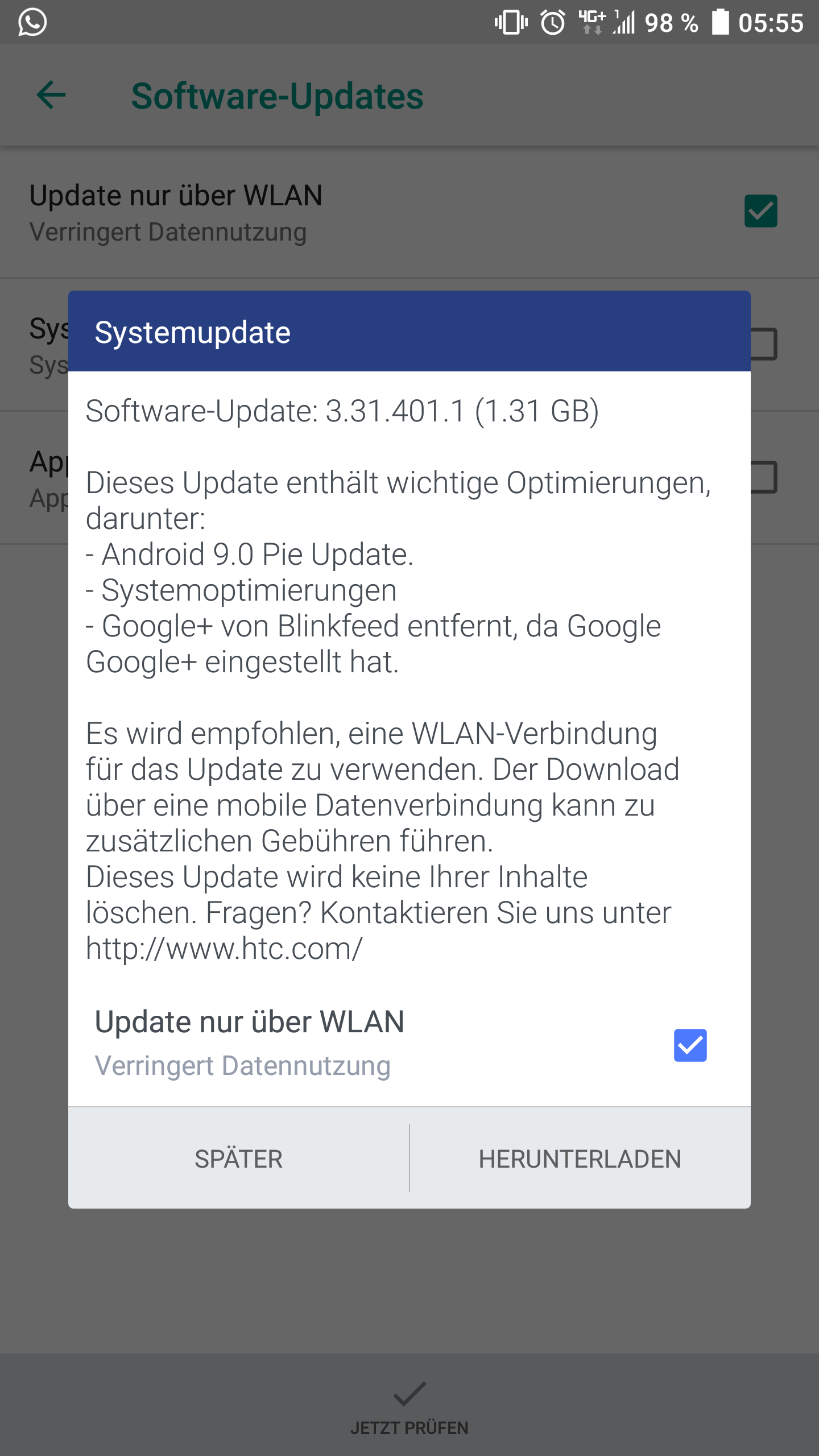Viewport: 819px width, 1456px height.
Task: Tap HERUNTERLADEN to download the update
Action: coord(580,1159)
